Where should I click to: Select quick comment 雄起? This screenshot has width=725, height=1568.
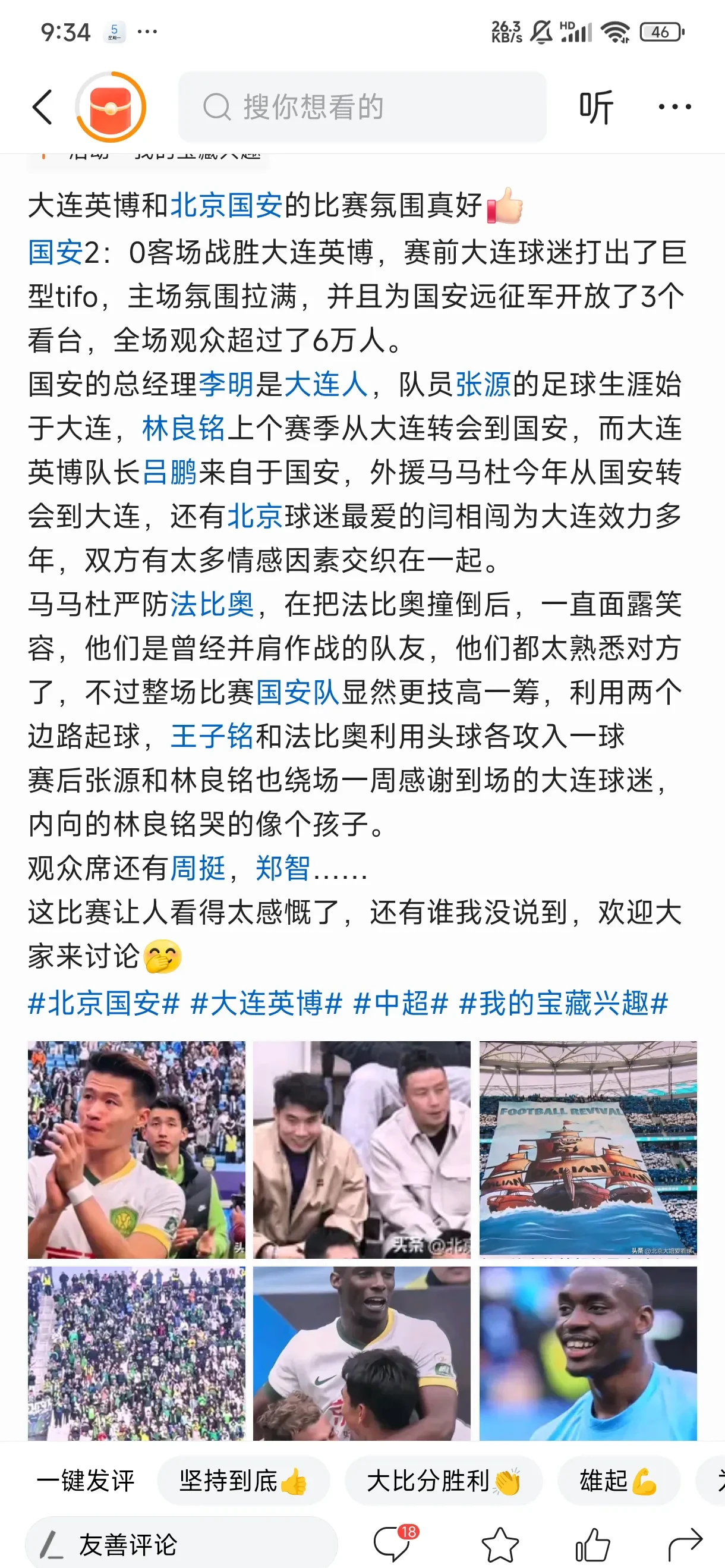(x=618, y=1481)
